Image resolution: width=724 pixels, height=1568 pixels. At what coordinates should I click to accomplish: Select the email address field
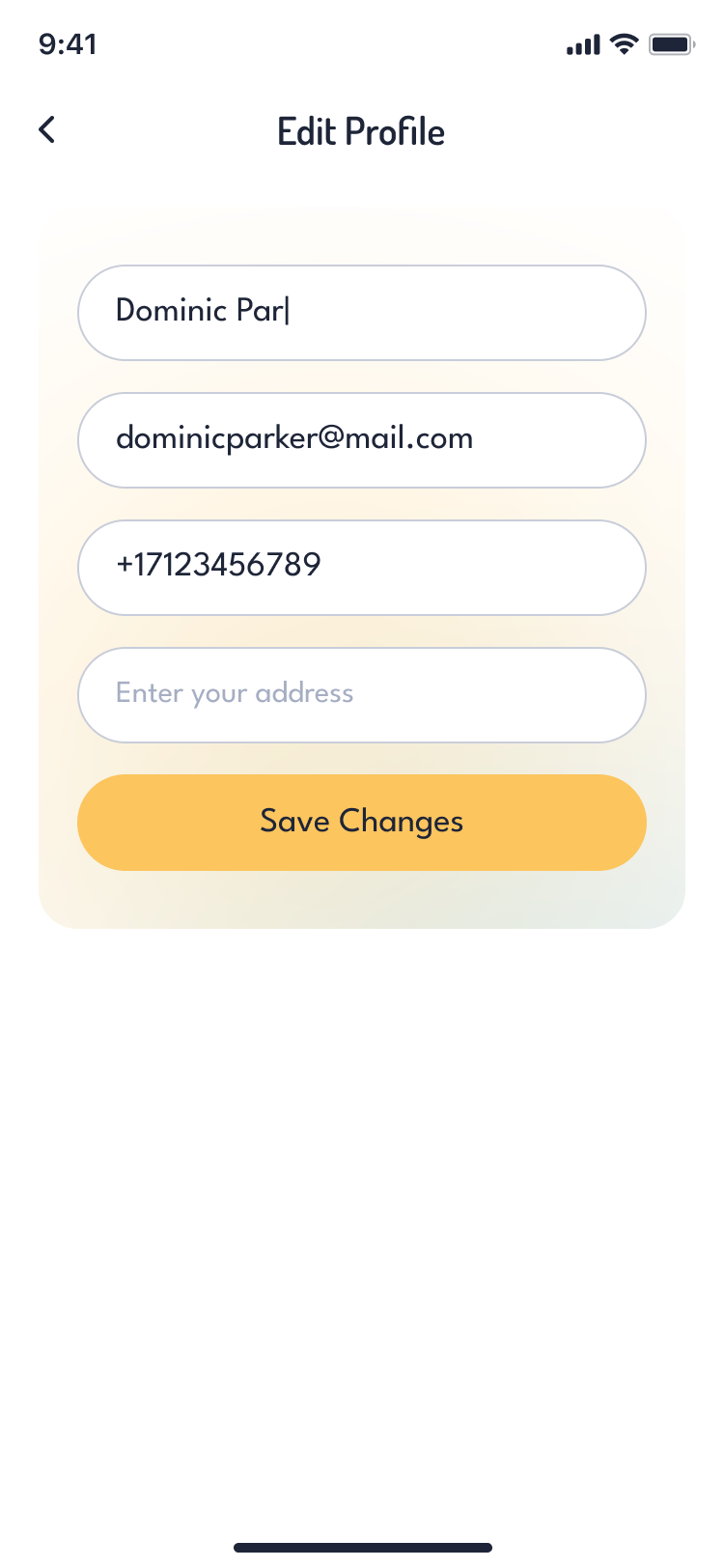361,440
